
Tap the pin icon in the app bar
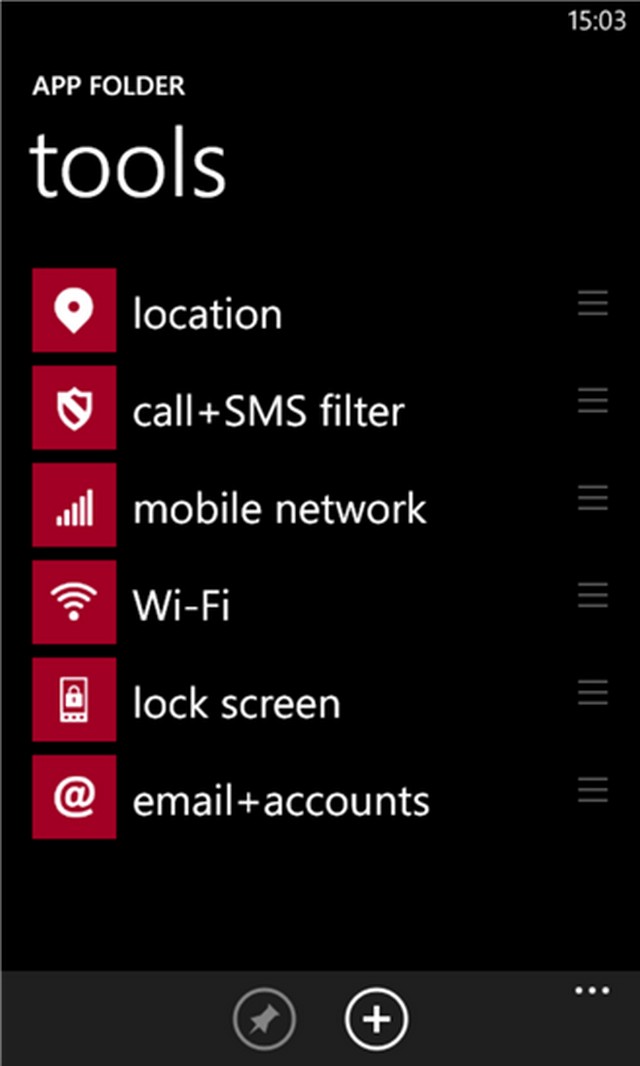[264, 1019]
